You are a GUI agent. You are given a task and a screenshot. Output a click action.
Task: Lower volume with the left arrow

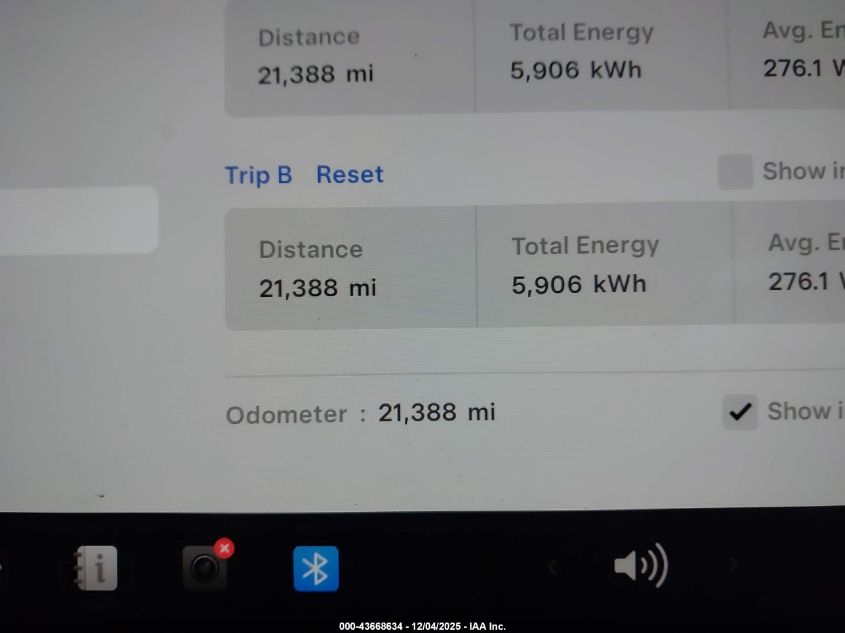pyautogui.click(x=552, y=567)
